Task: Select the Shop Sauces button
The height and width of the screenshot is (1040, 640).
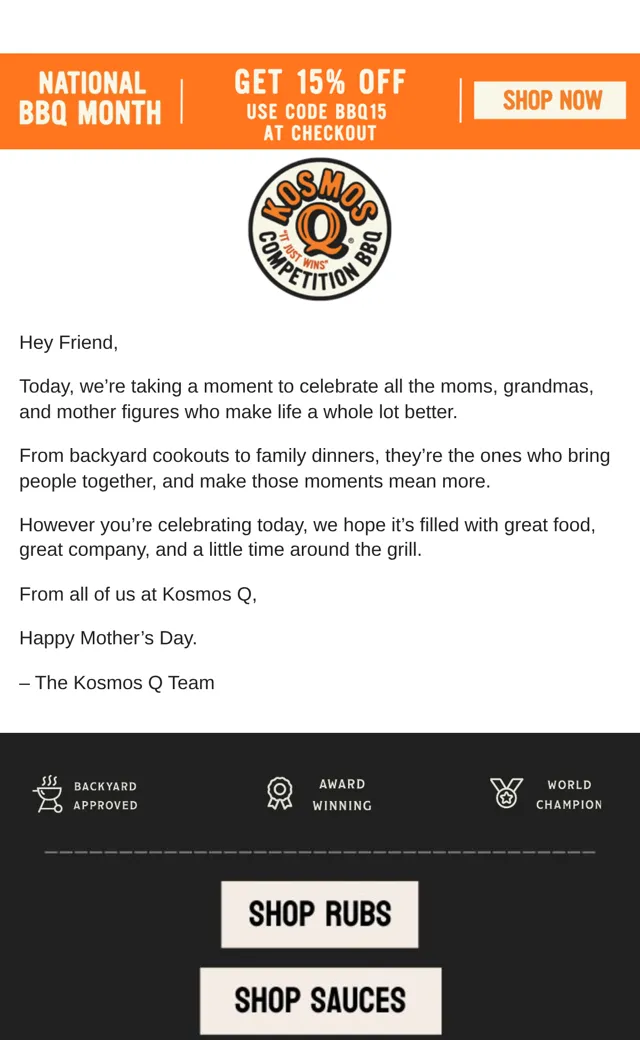Action: coord(320,1000)
